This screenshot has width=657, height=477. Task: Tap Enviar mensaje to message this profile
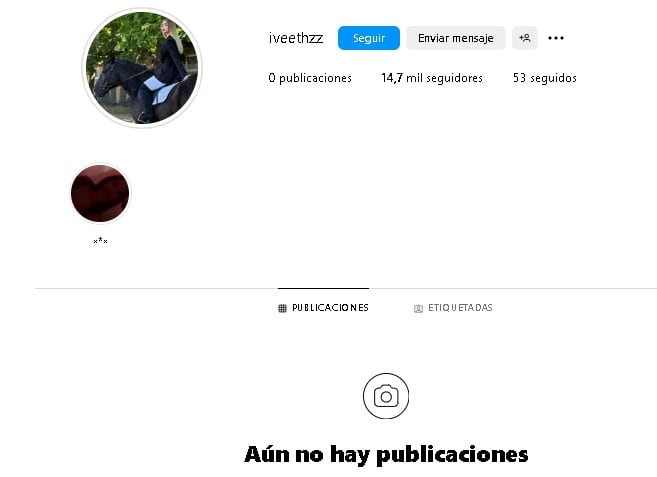(x=455, y=38)
